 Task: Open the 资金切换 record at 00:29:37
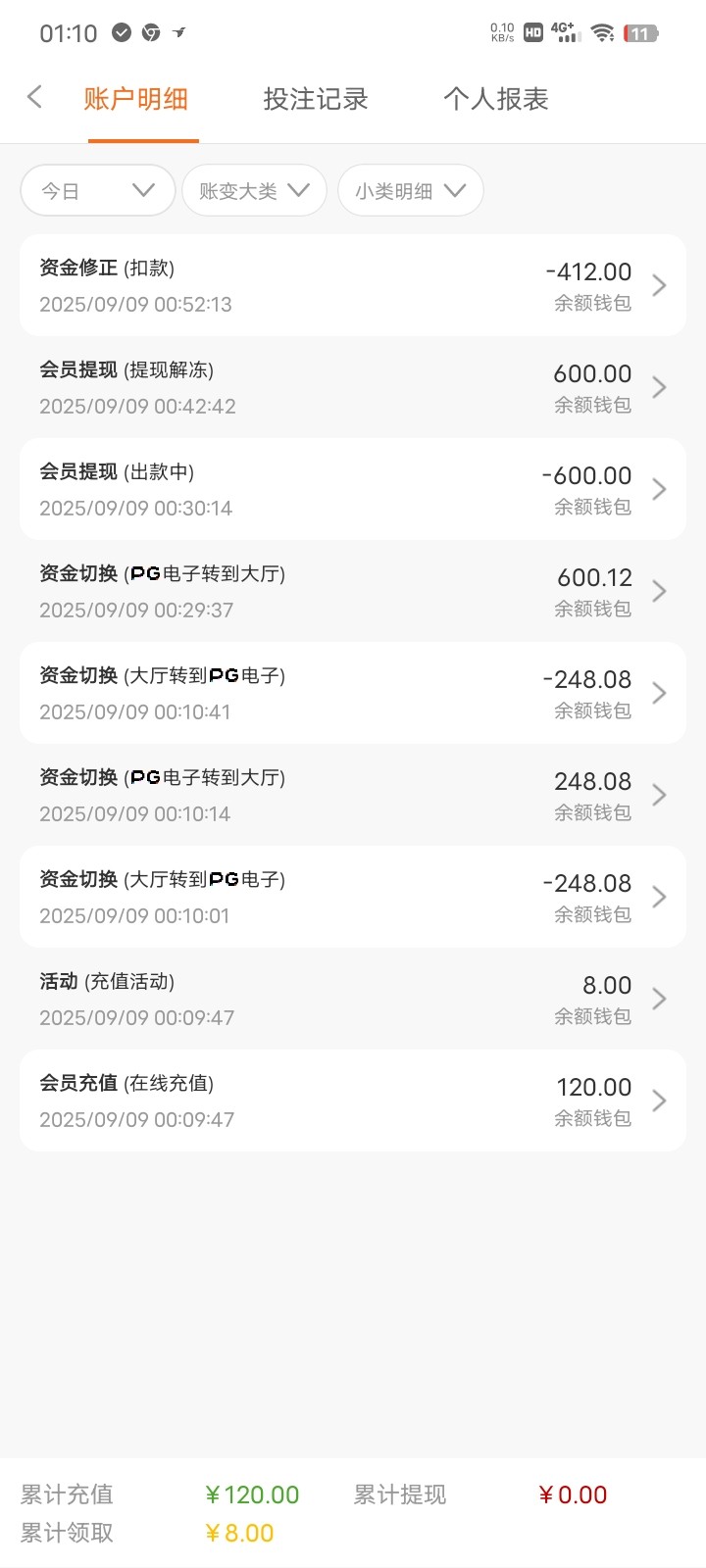(353, 591)
